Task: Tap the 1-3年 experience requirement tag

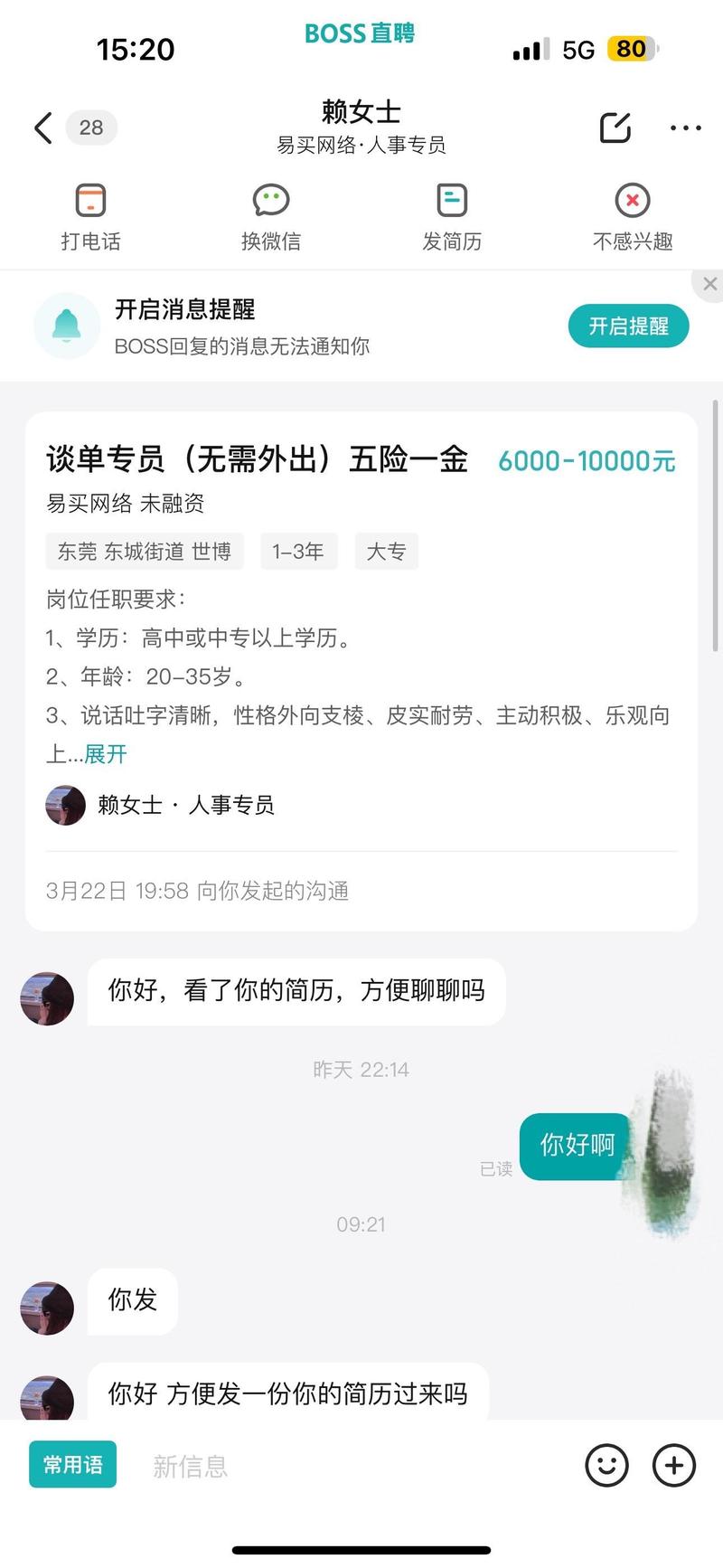Action: click(298, 552)
